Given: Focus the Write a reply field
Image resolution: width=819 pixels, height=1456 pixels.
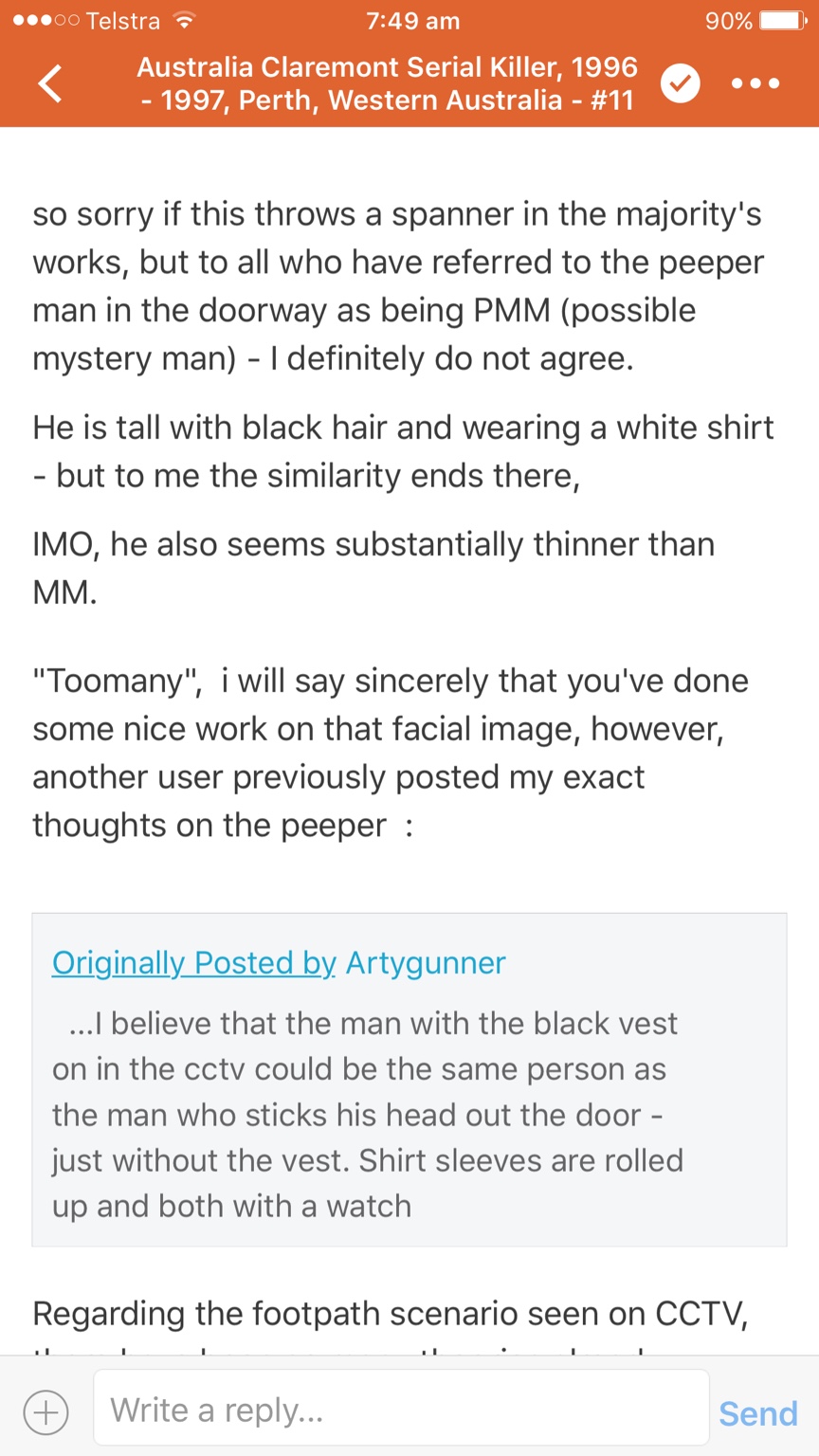Looking at the screenshot, I should (400, 1410).
